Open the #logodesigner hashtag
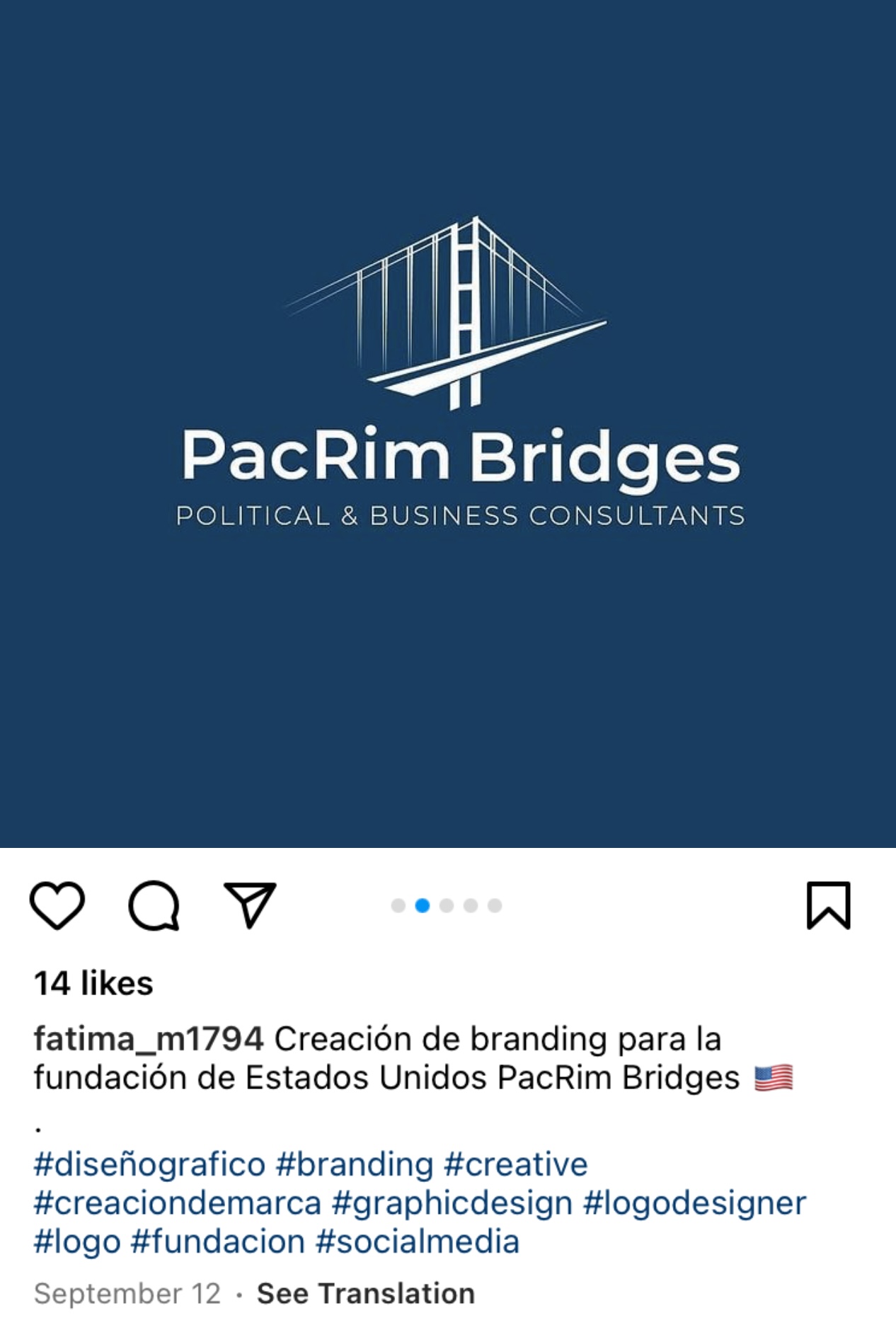The width and height of the screenshot is (896, 1325). 694,1203
